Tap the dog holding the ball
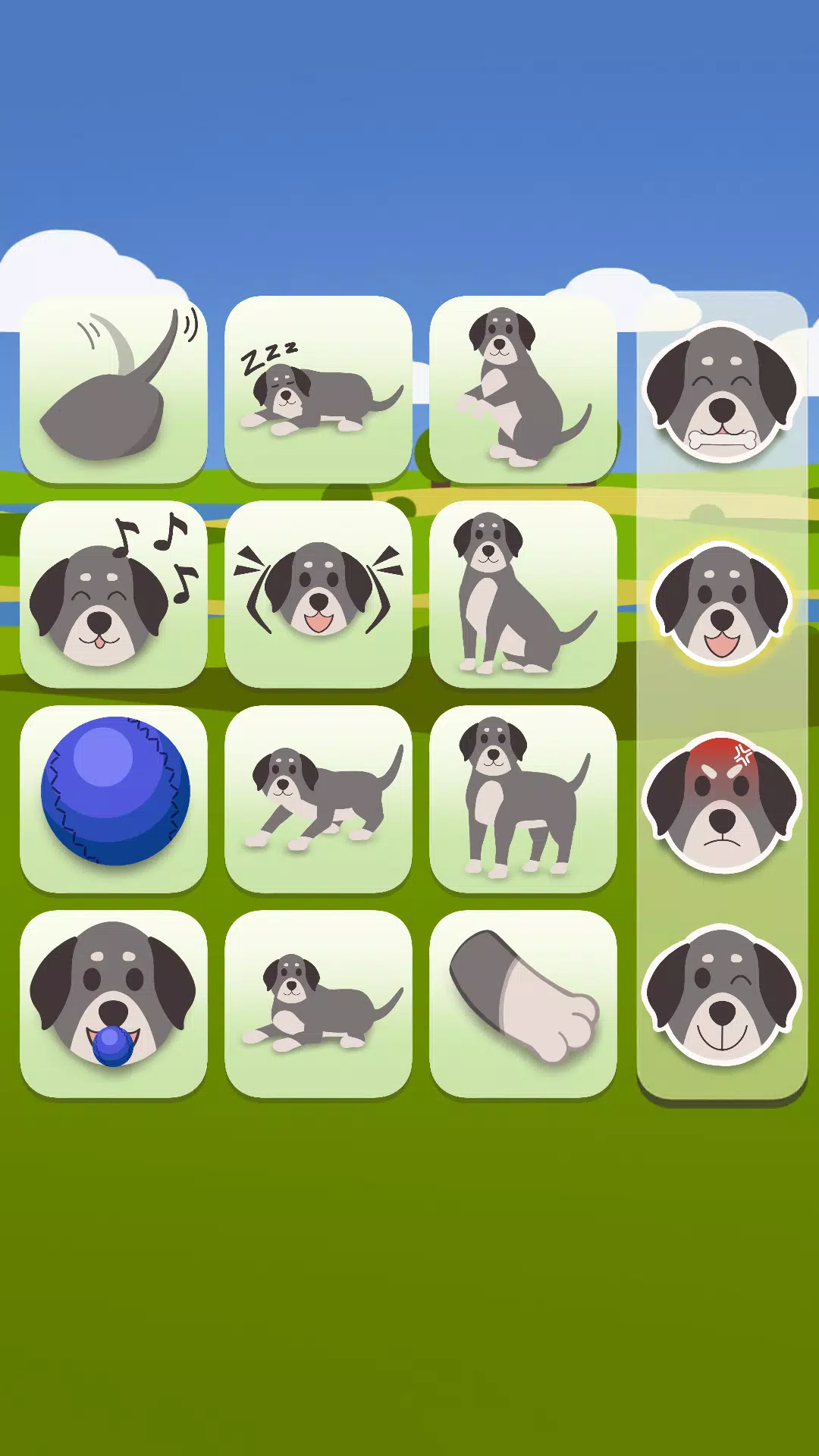This screenshot has height=1456, width=819. coord(114,1003)
